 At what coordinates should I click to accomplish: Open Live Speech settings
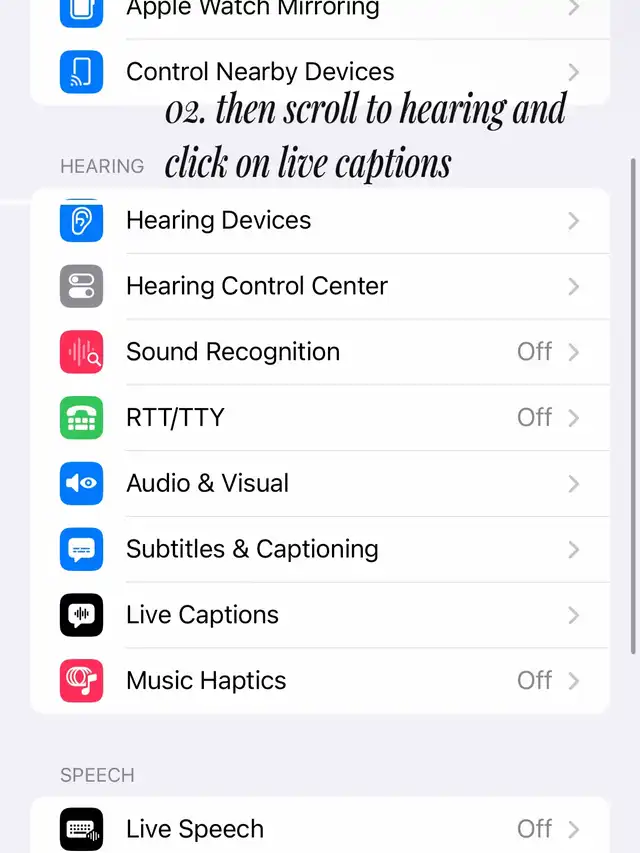[320, 829]
